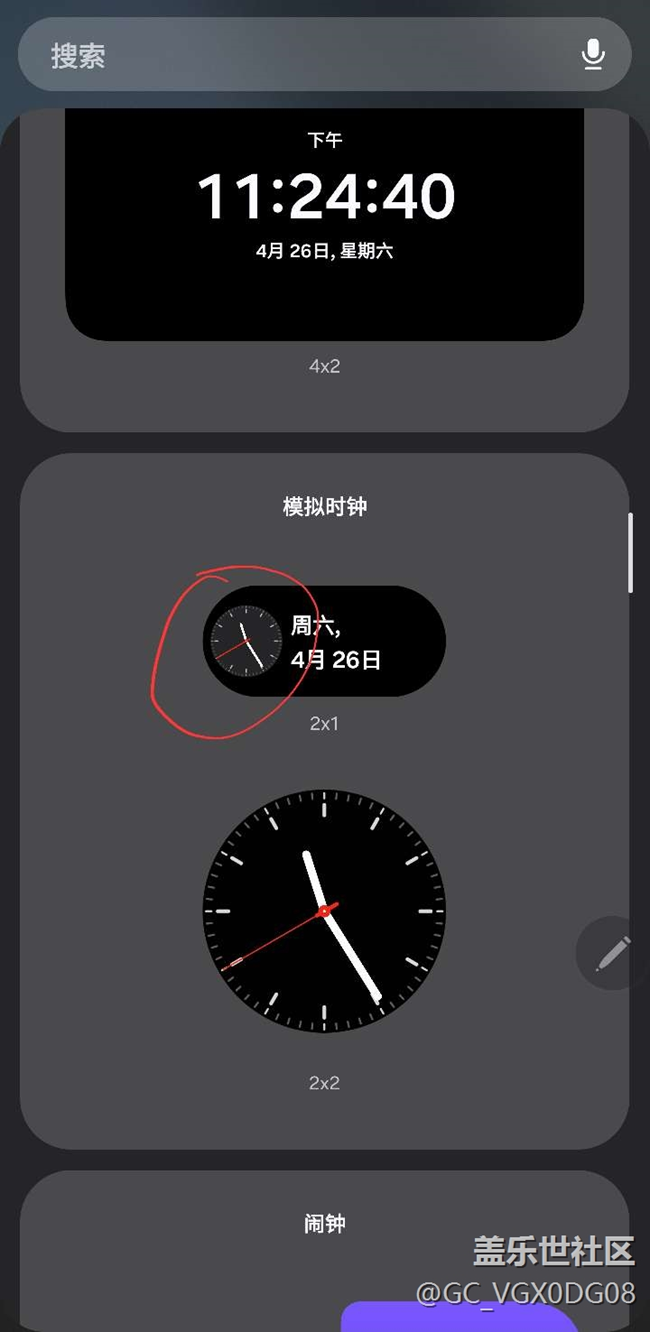Tap the 搜索 search field

click(300, 55)
